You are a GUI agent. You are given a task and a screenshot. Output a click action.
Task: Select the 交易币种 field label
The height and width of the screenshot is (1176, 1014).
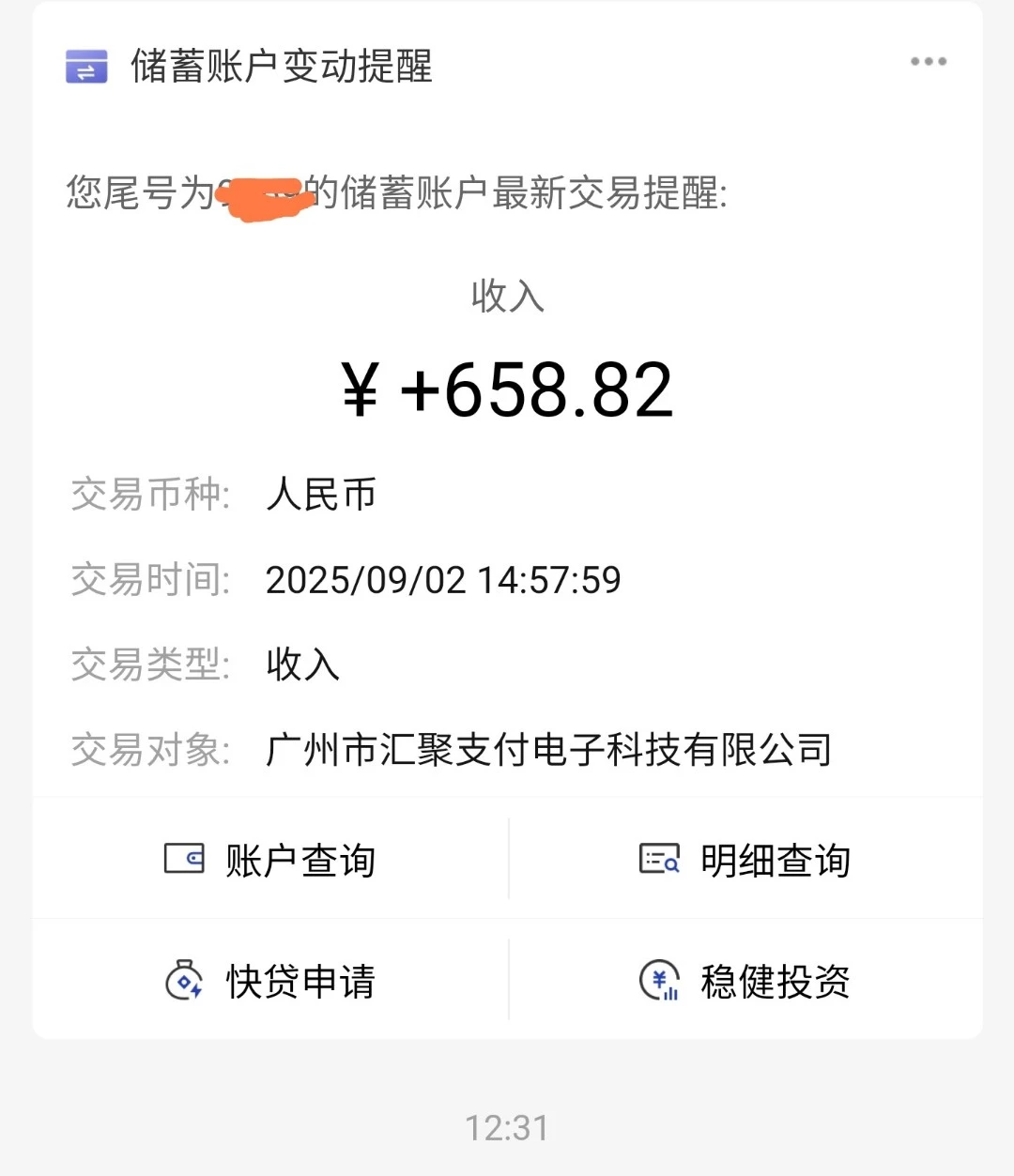[150, 496]
